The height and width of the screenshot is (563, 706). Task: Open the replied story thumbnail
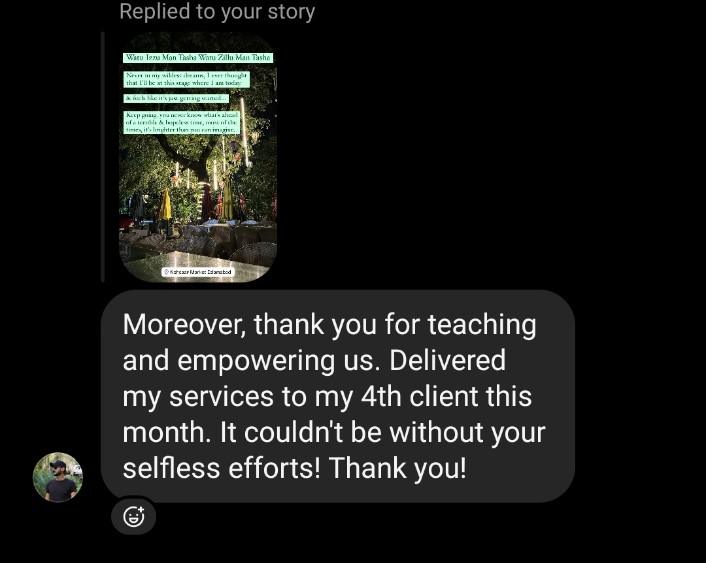point(198,160)
